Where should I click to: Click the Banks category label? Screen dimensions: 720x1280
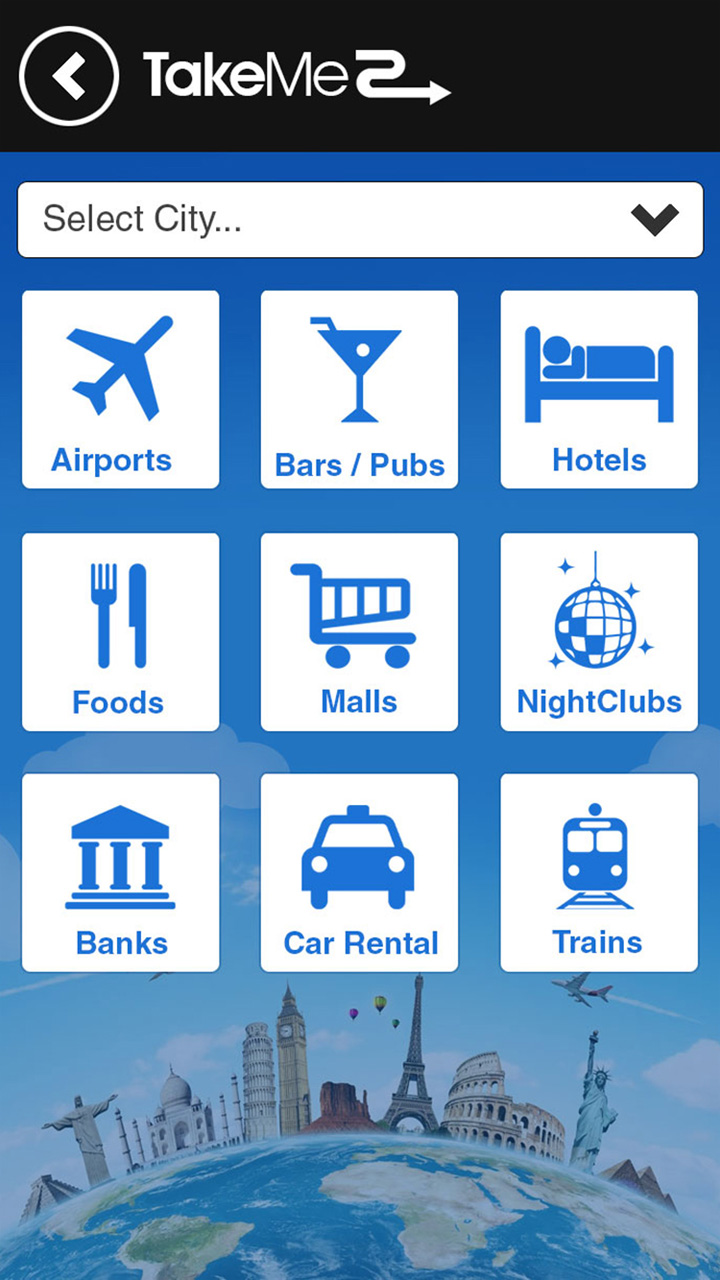coord(119,942)
